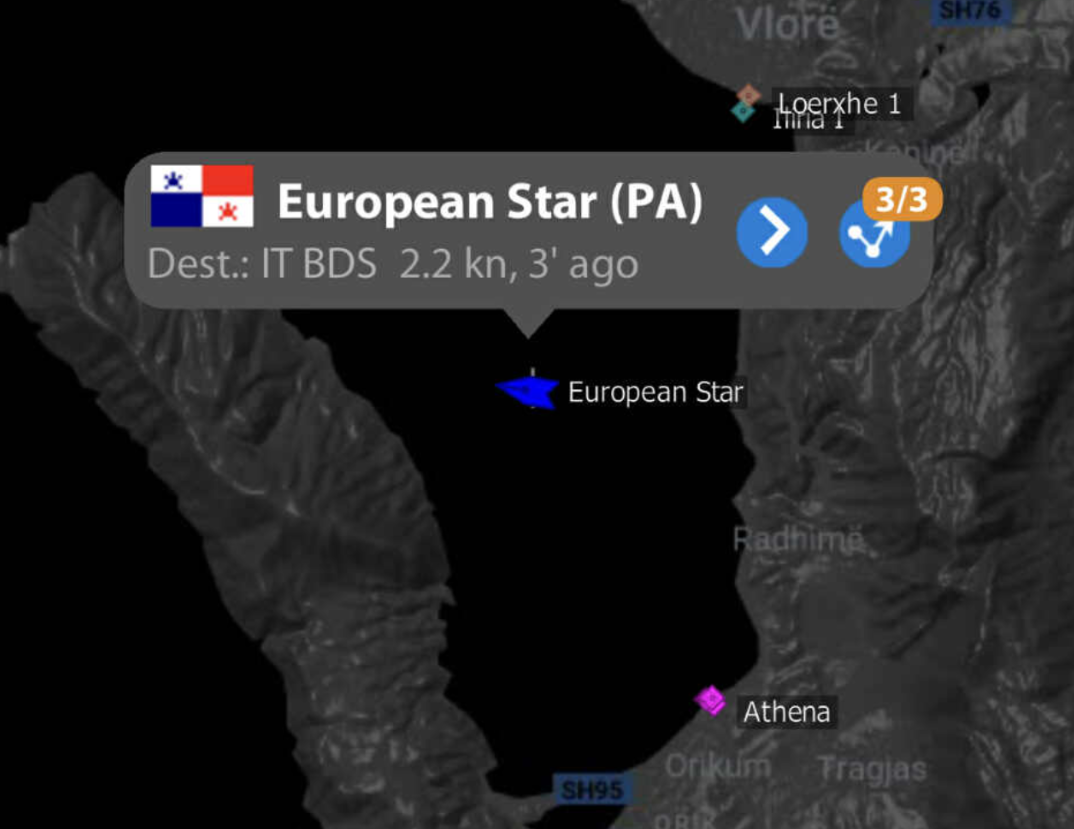Tap the Iliria 1 vessel marker
Screen dimensions: 1074x829
pos(742,112)
